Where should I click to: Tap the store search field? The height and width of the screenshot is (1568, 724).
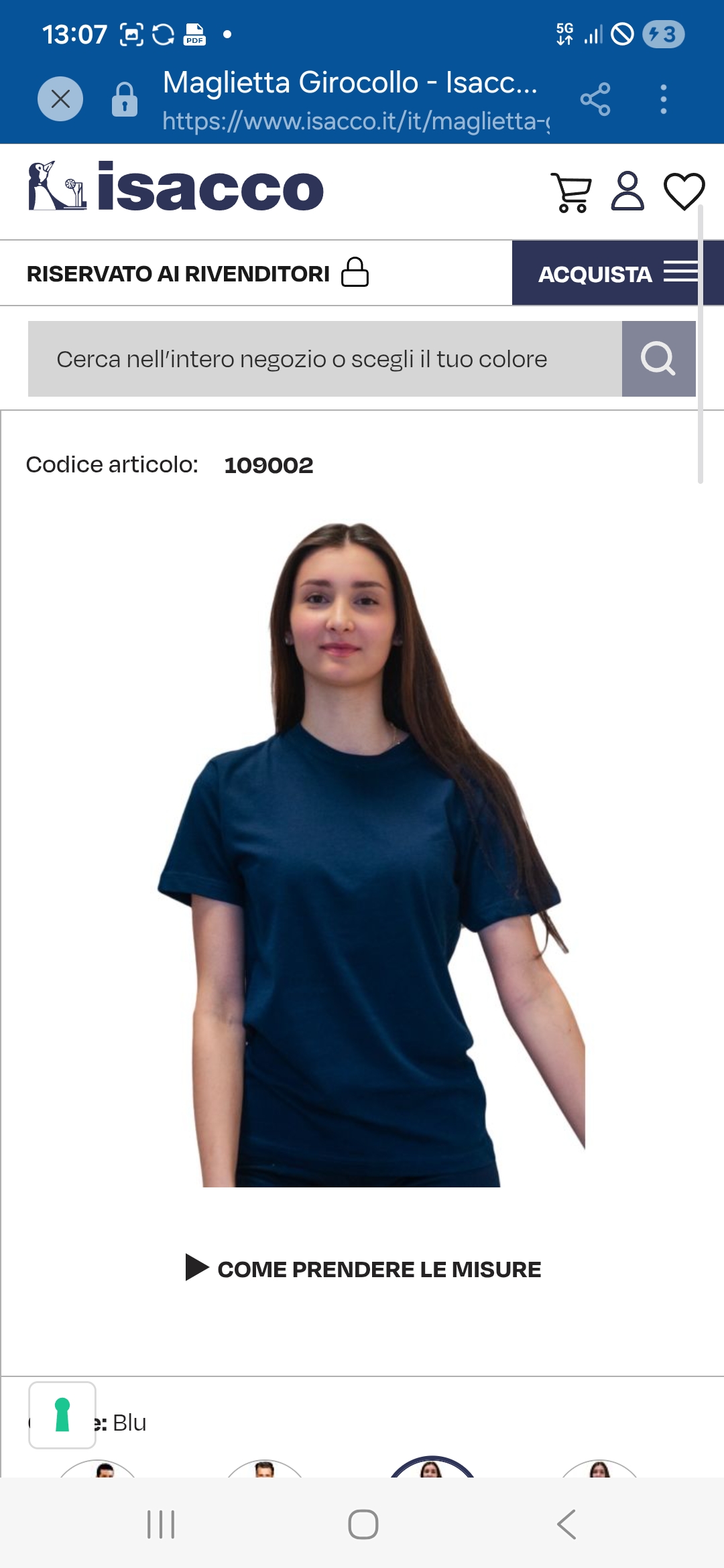tap(325, 359)
